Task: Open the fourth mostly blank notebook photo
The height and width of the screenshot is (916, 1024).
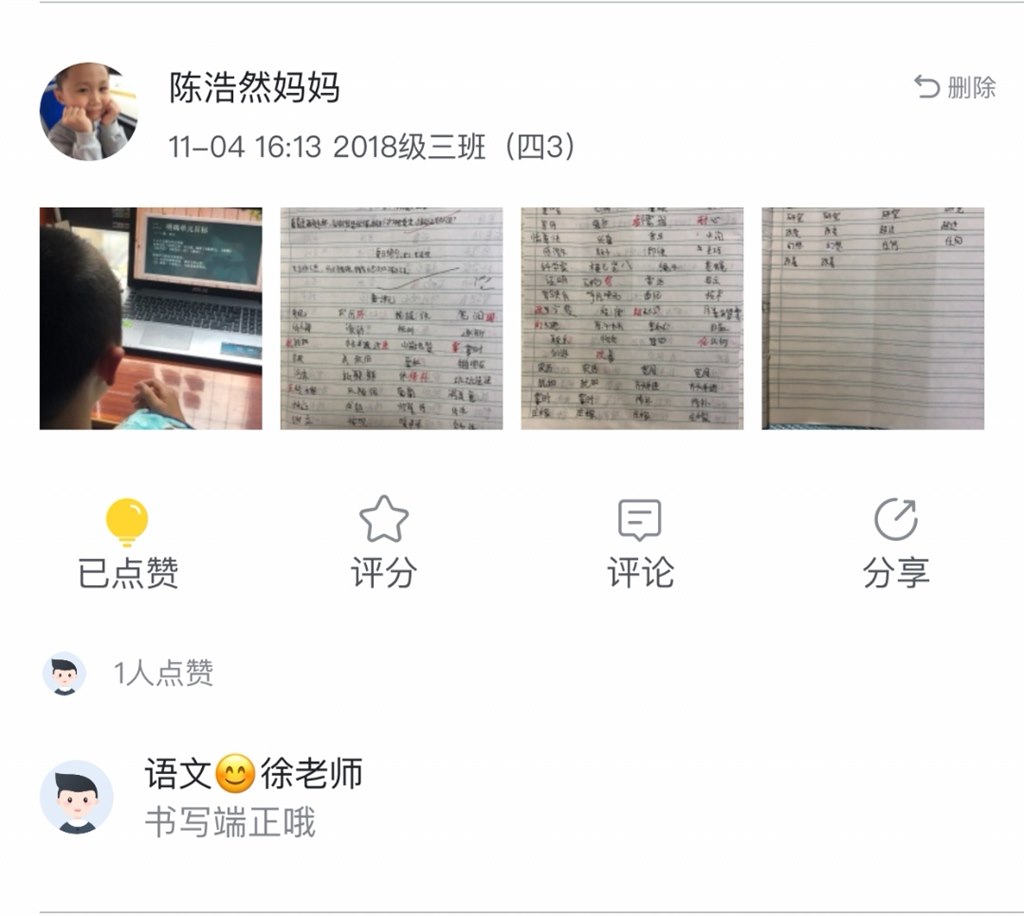Action: pos(873,318)
